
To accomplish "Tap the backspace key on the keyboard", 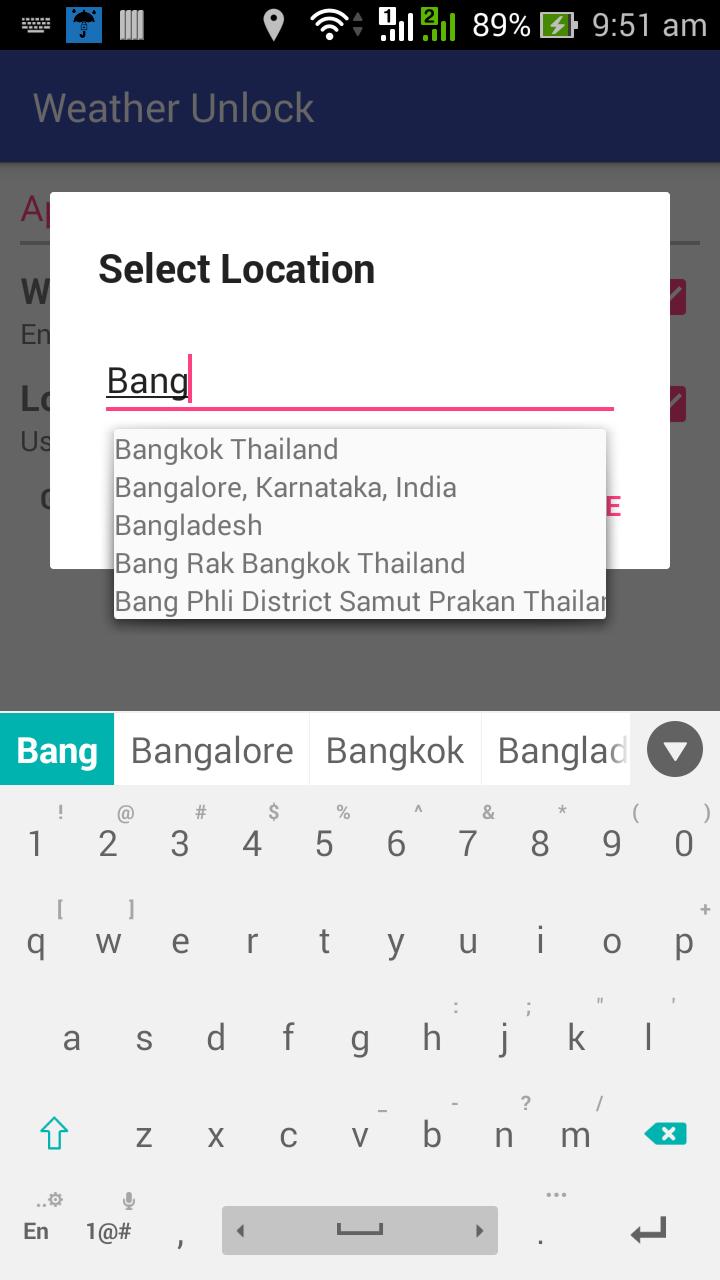I will pos(665,1133).
